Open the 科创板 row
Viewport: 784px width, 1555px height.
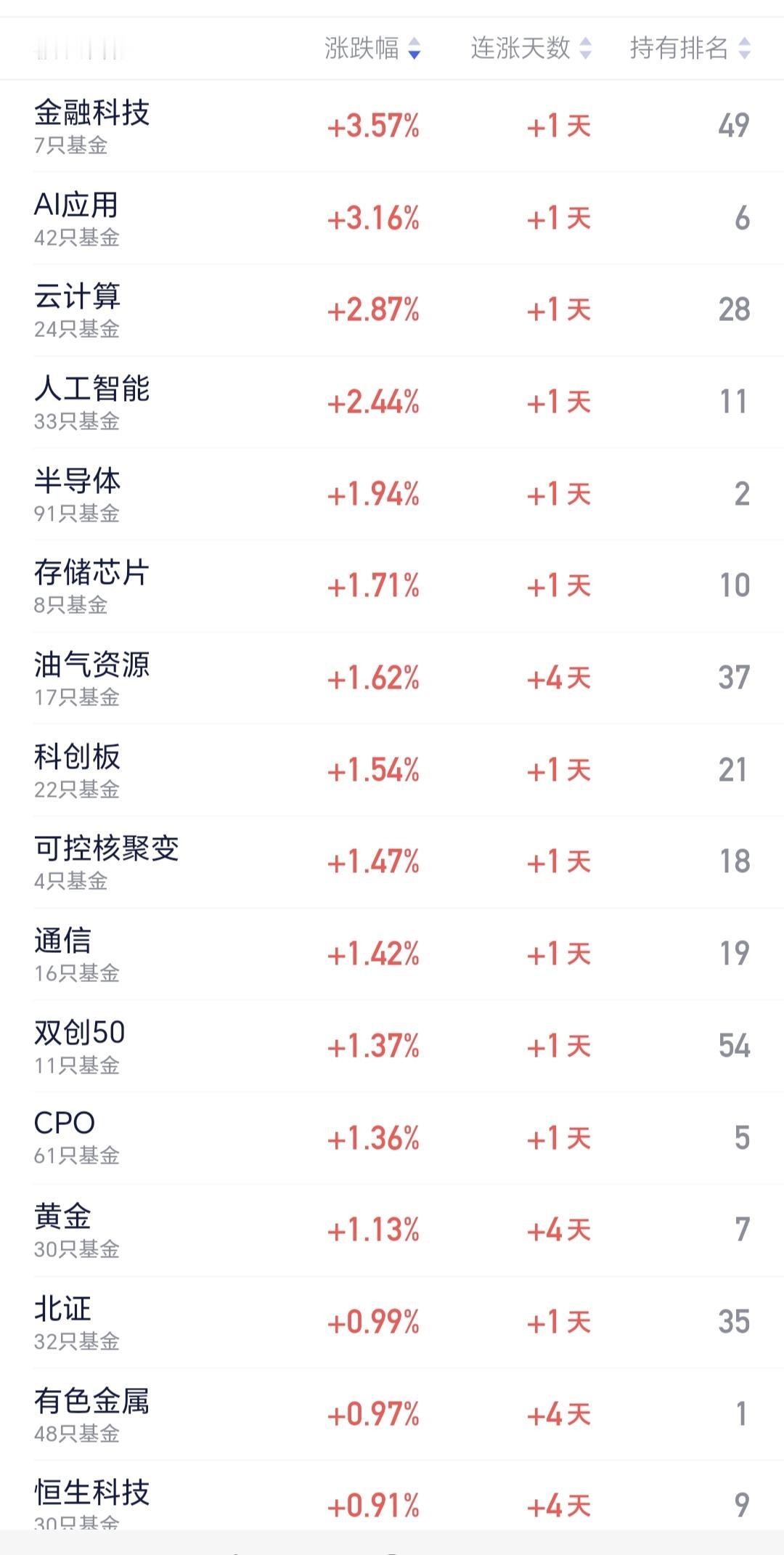pos(392,770)
